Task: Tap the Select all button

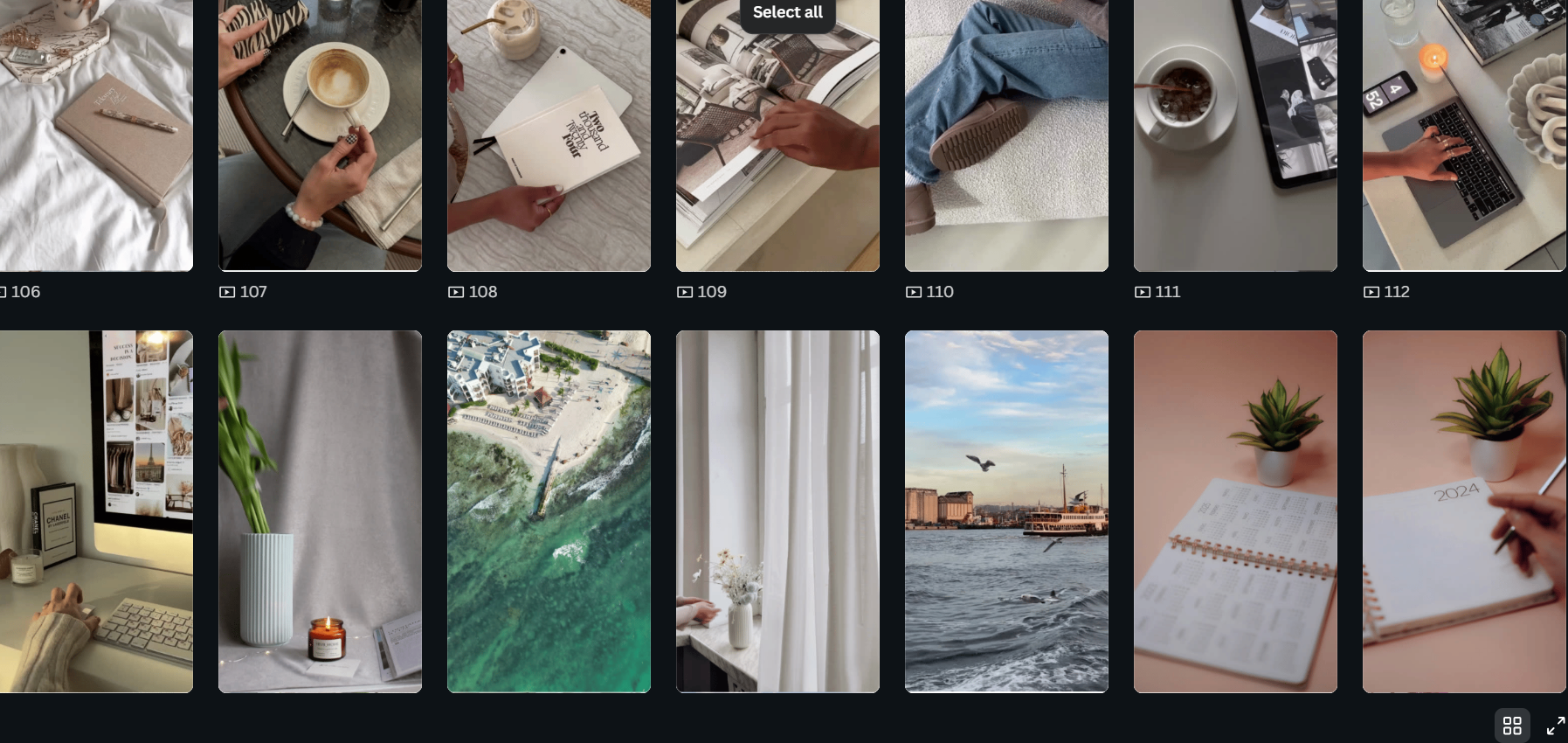Action: click(x=787, y=12)
